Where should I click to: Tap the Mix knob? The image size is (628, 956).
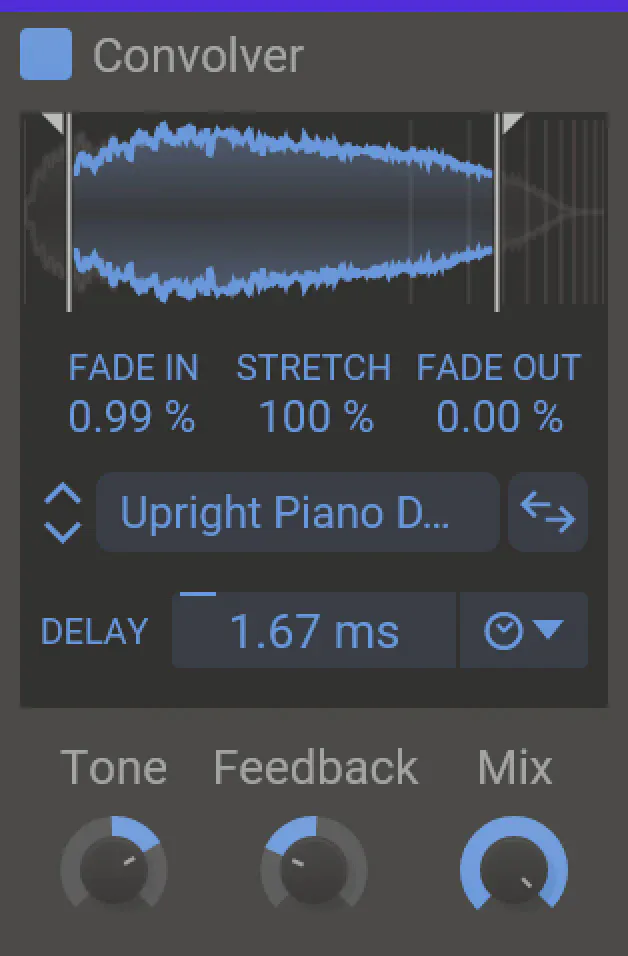[514, 866]
